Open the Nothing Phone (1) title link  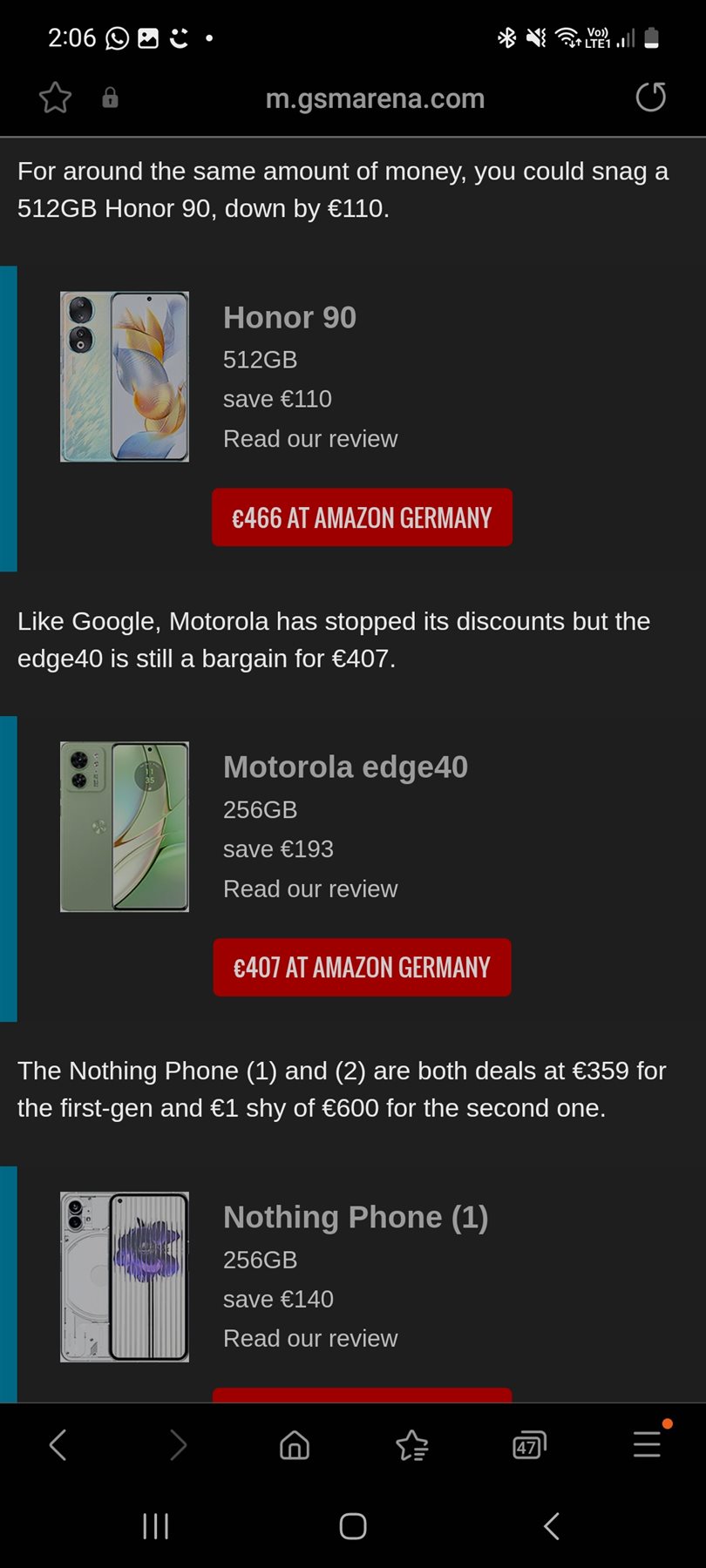pyautogui.click(x=356, y=1217)
